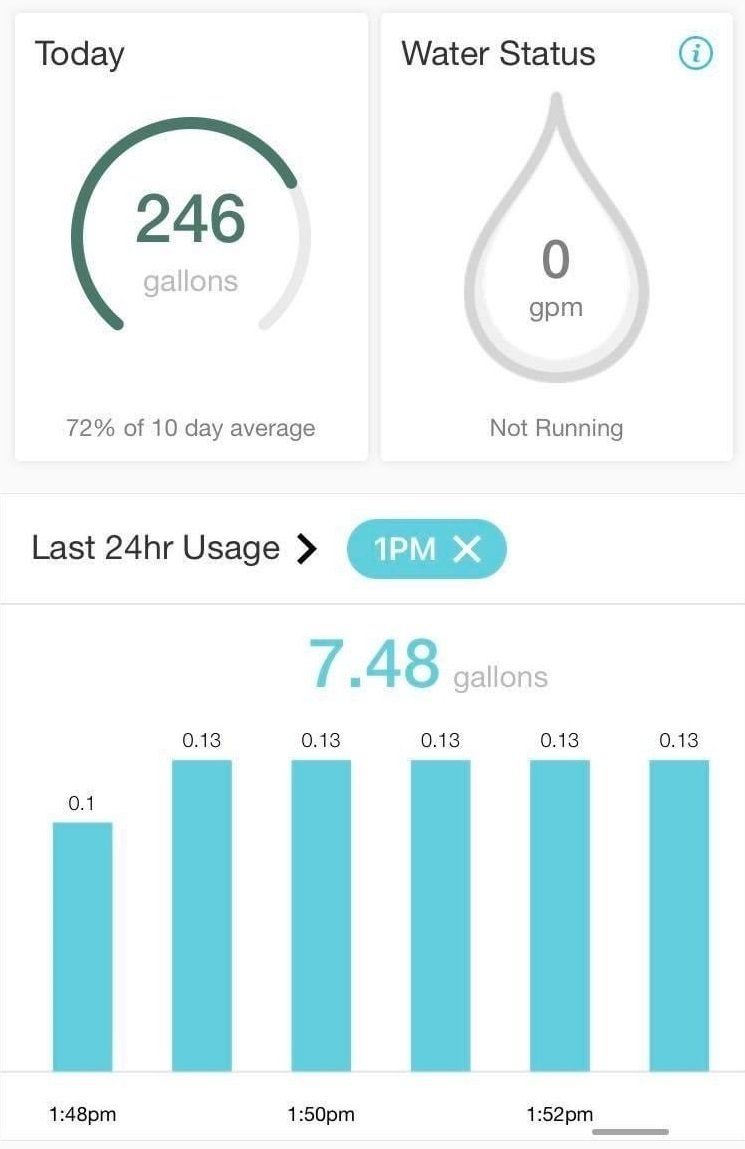Viewport: 745px width, 1149px height.
Task: Open the Water Status info icon
Action: coord(696,54)
